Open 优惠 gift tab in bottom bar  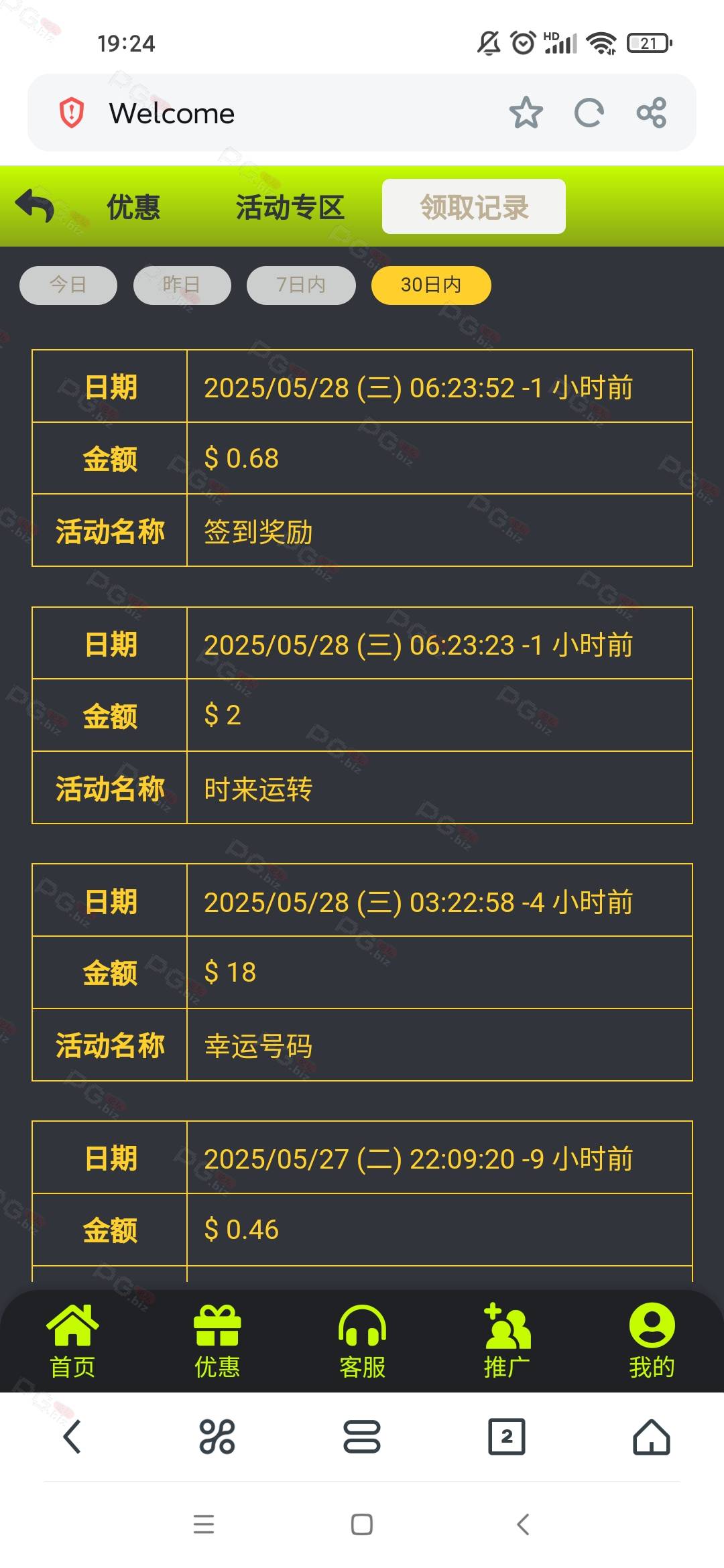coord(217,1342)
